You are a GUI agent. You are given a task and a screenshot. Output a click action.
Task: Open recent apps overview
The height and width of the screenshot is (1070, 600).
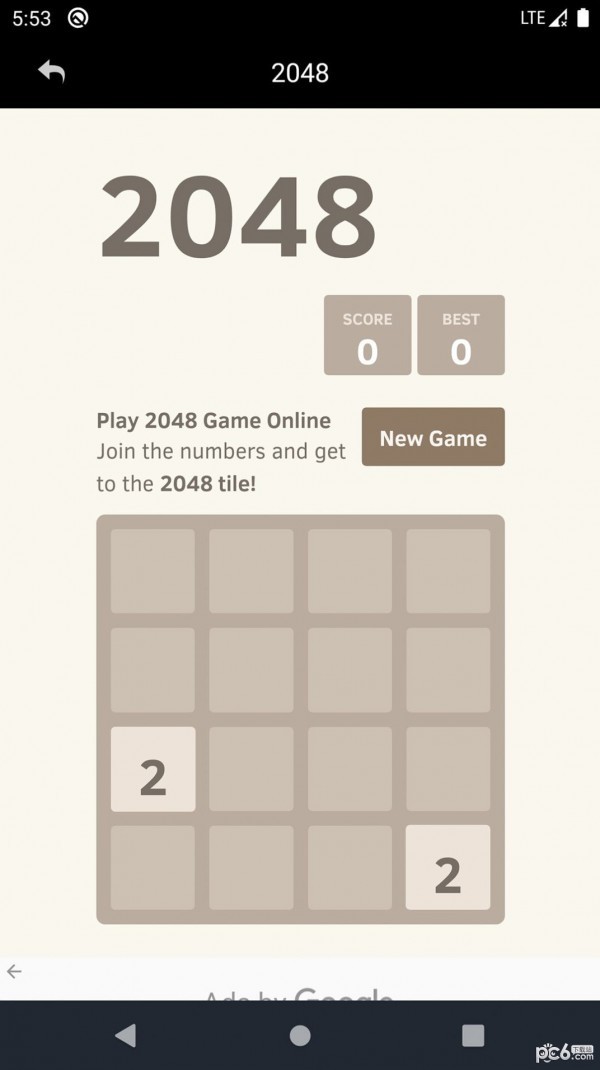click(473, 1035)
